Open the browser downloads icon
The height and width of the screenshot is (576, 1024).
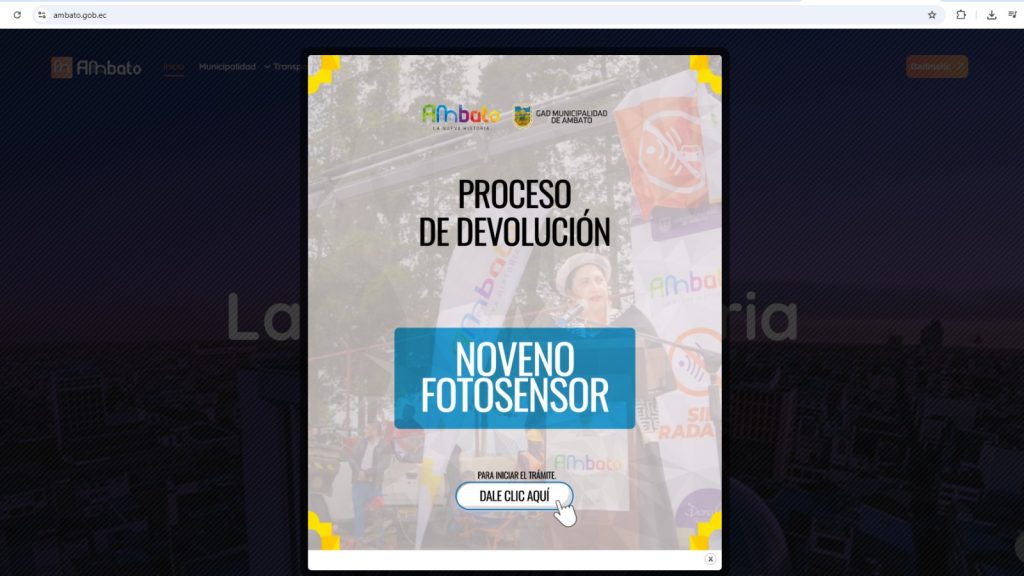(x=991, y=15)
